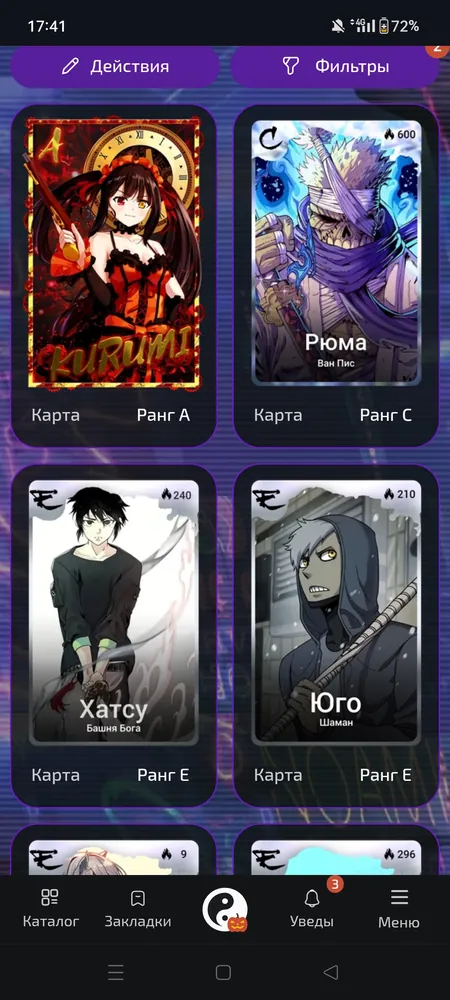Go back with the system back button
This screenshot has width=450, height=1000.
pos(331,972)
